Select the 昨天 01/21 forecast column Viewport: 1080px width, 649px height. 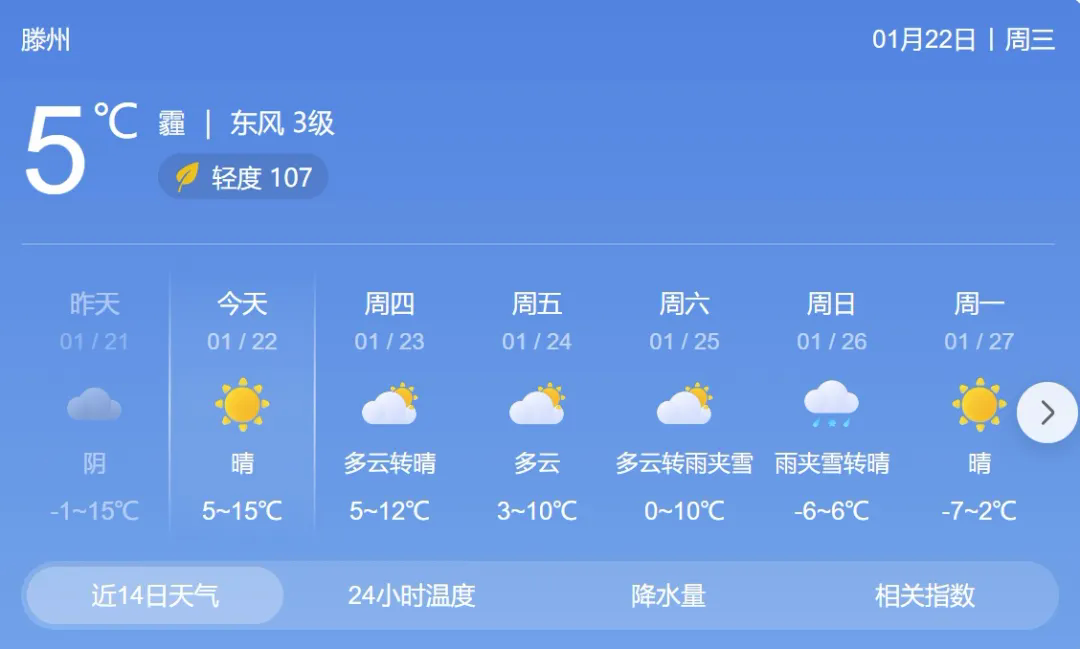(x=94, y=405)
